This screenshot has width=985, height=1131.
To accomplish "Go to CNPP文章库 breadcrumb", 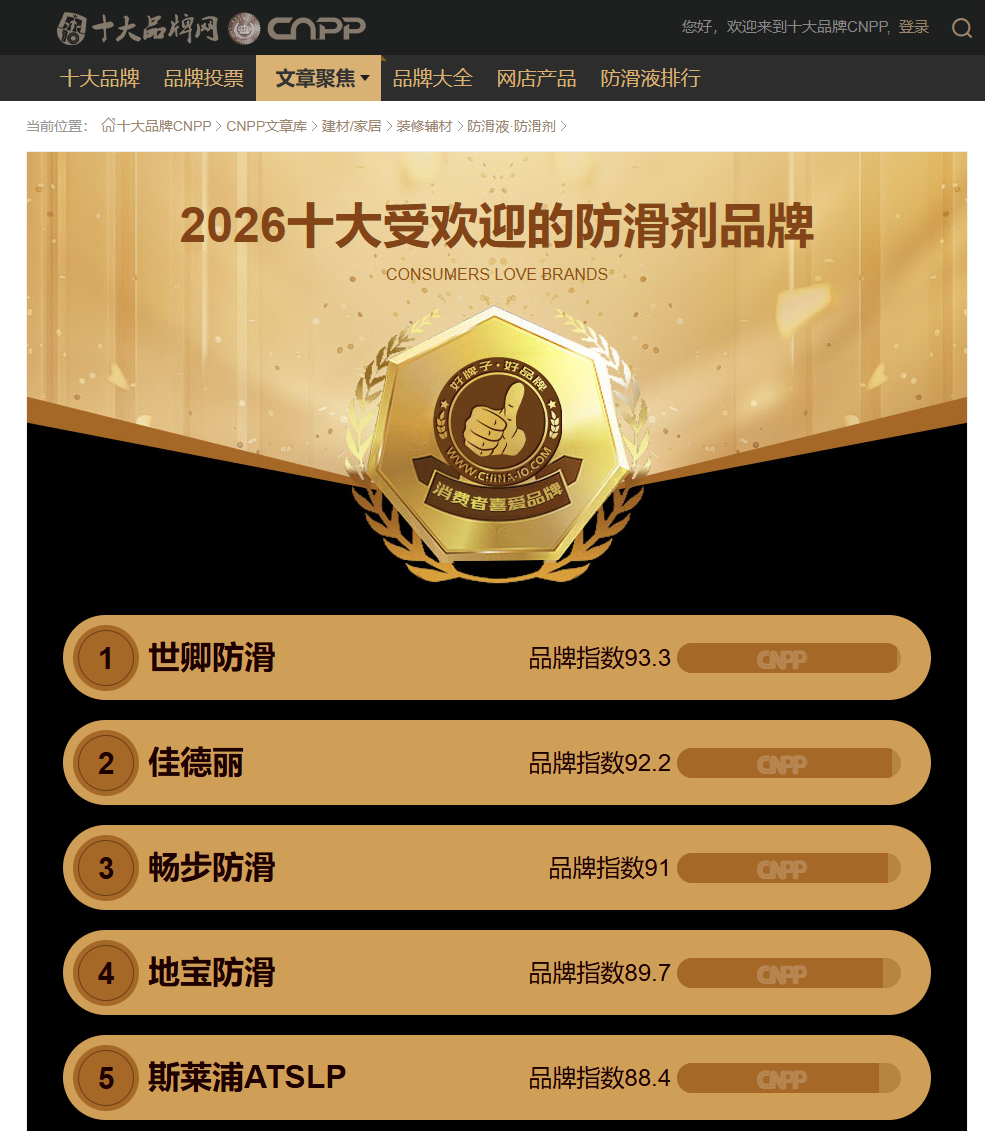I will pos(266,126).
